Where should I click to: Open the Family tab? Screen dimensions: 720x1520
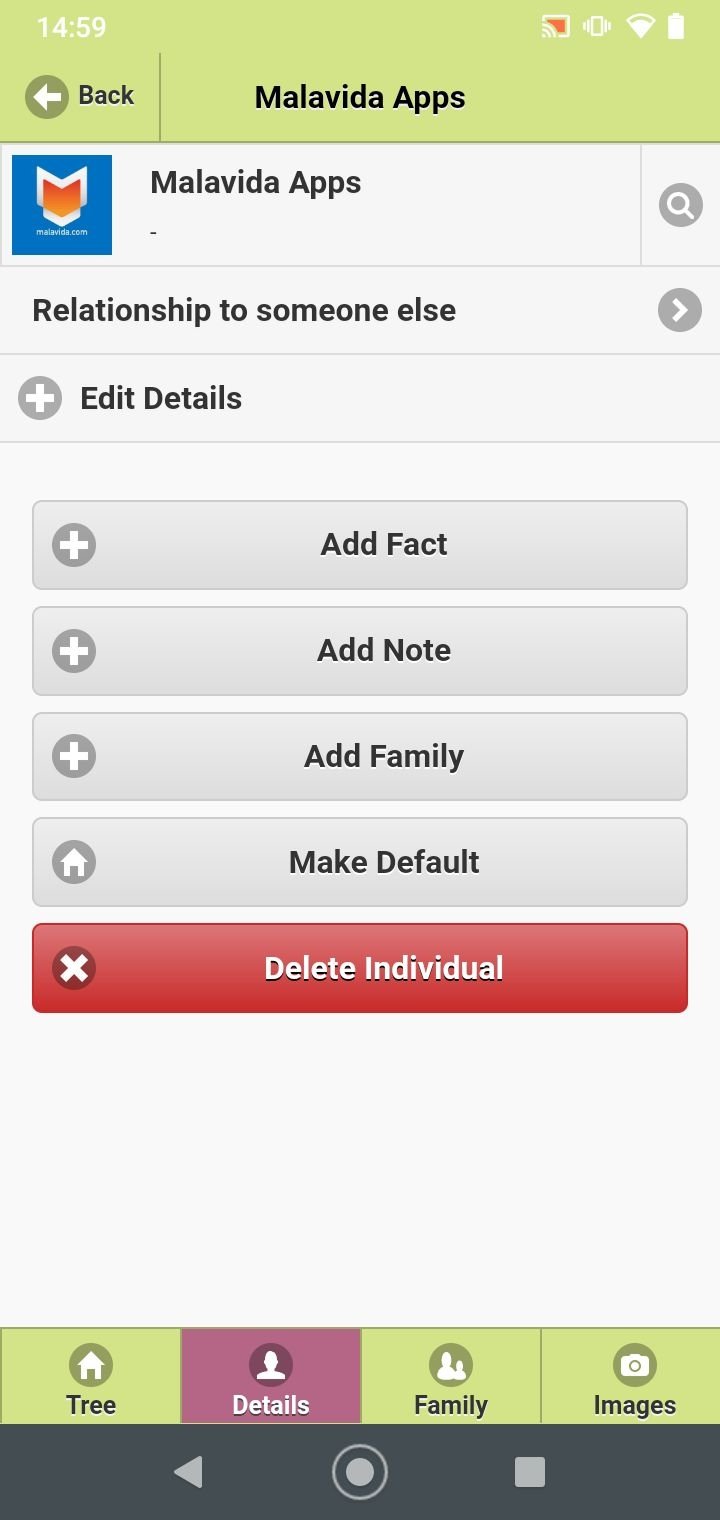click(x=450, y=1376)
